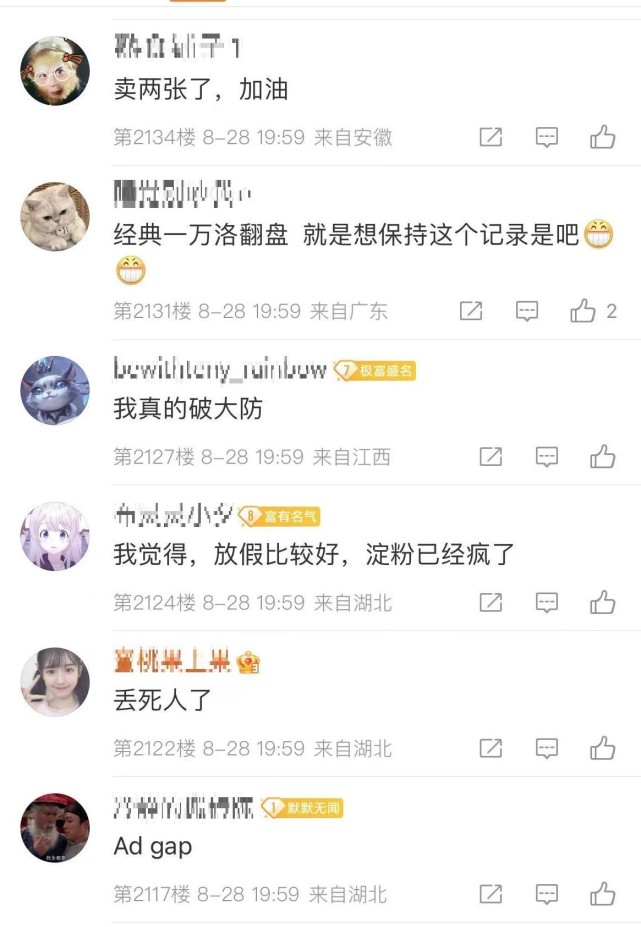The height and width of the screenshot is (927, 641).
Task: Share the comment '我真的破大防'
Action: 490,457
